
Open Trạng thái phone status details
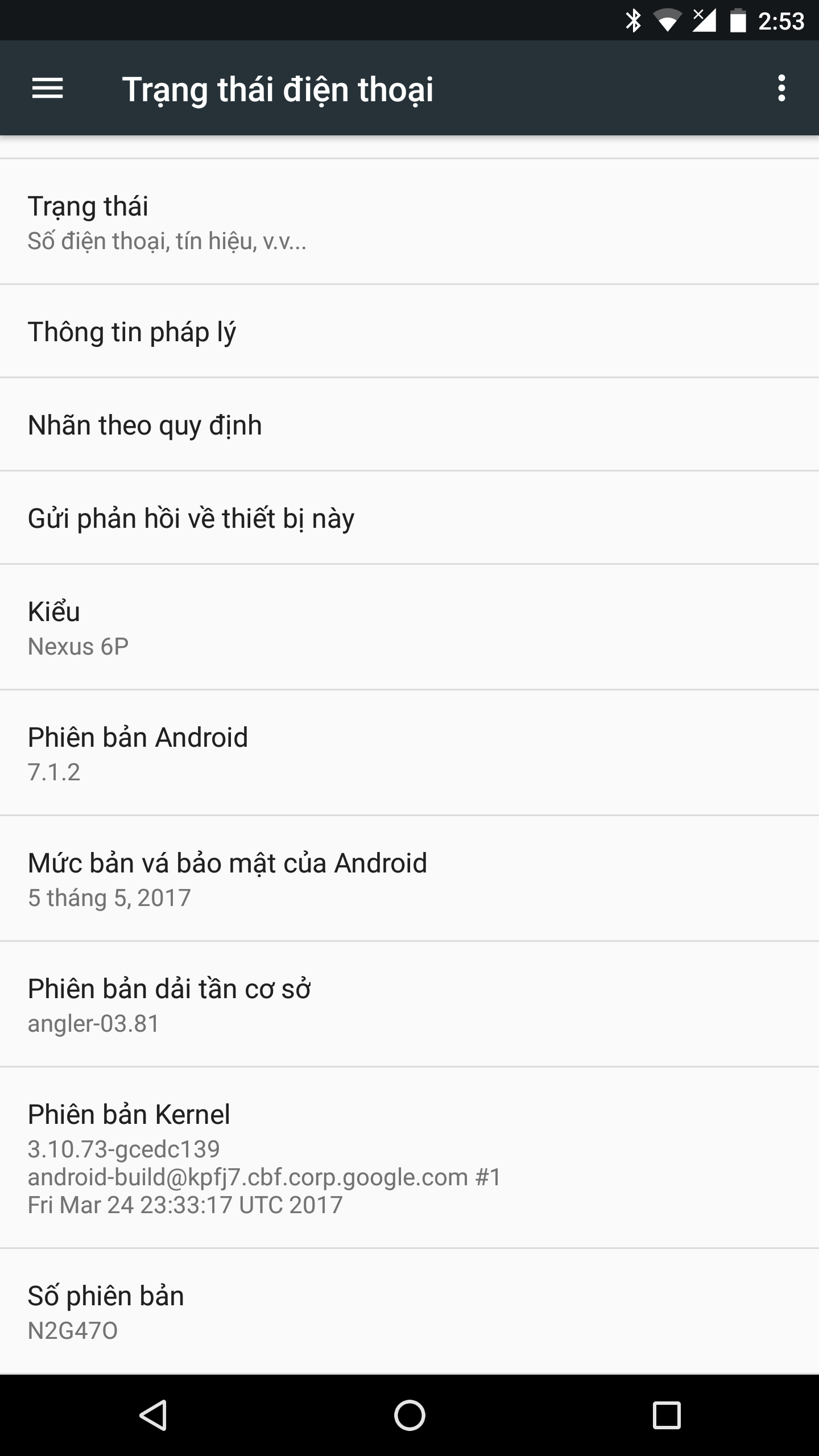click(x=409, y=222)
